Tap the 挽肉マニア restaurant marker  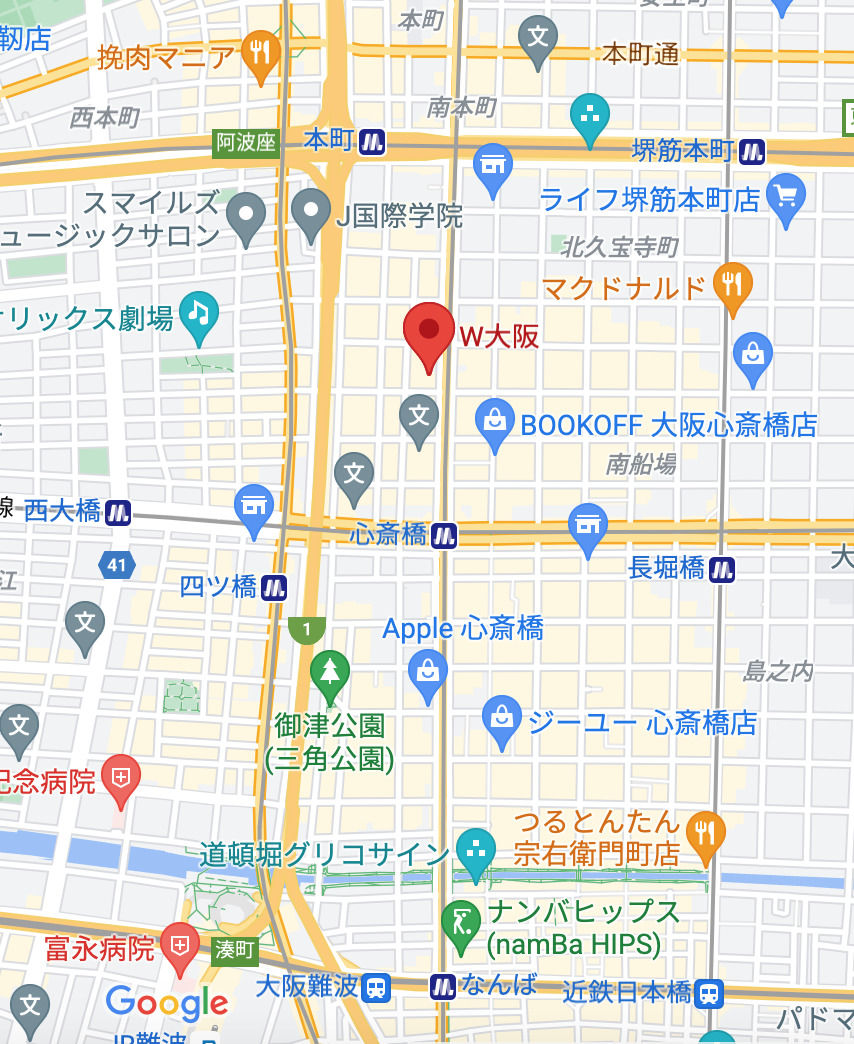(260, 54)
